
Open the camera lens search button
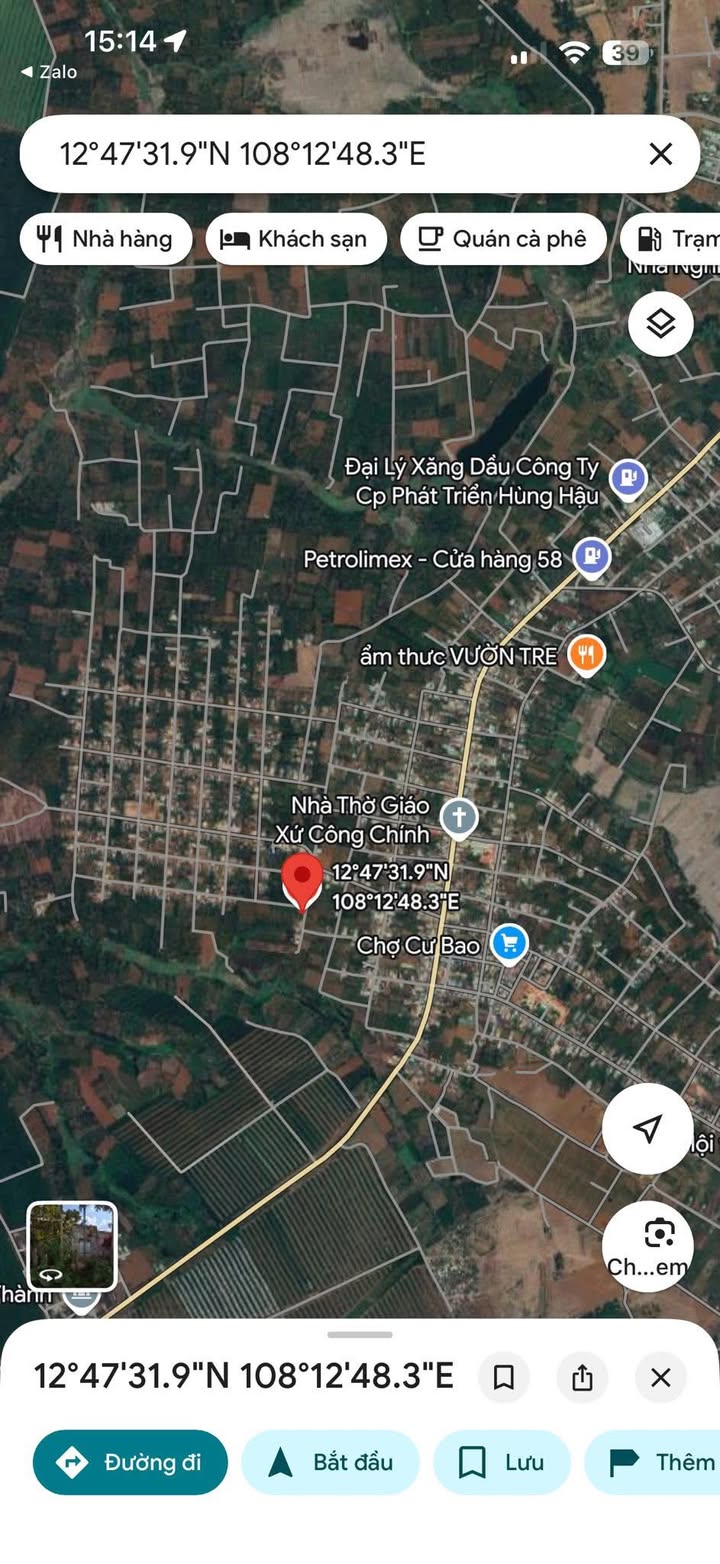pyautogui.click(x=659, y=1236)
